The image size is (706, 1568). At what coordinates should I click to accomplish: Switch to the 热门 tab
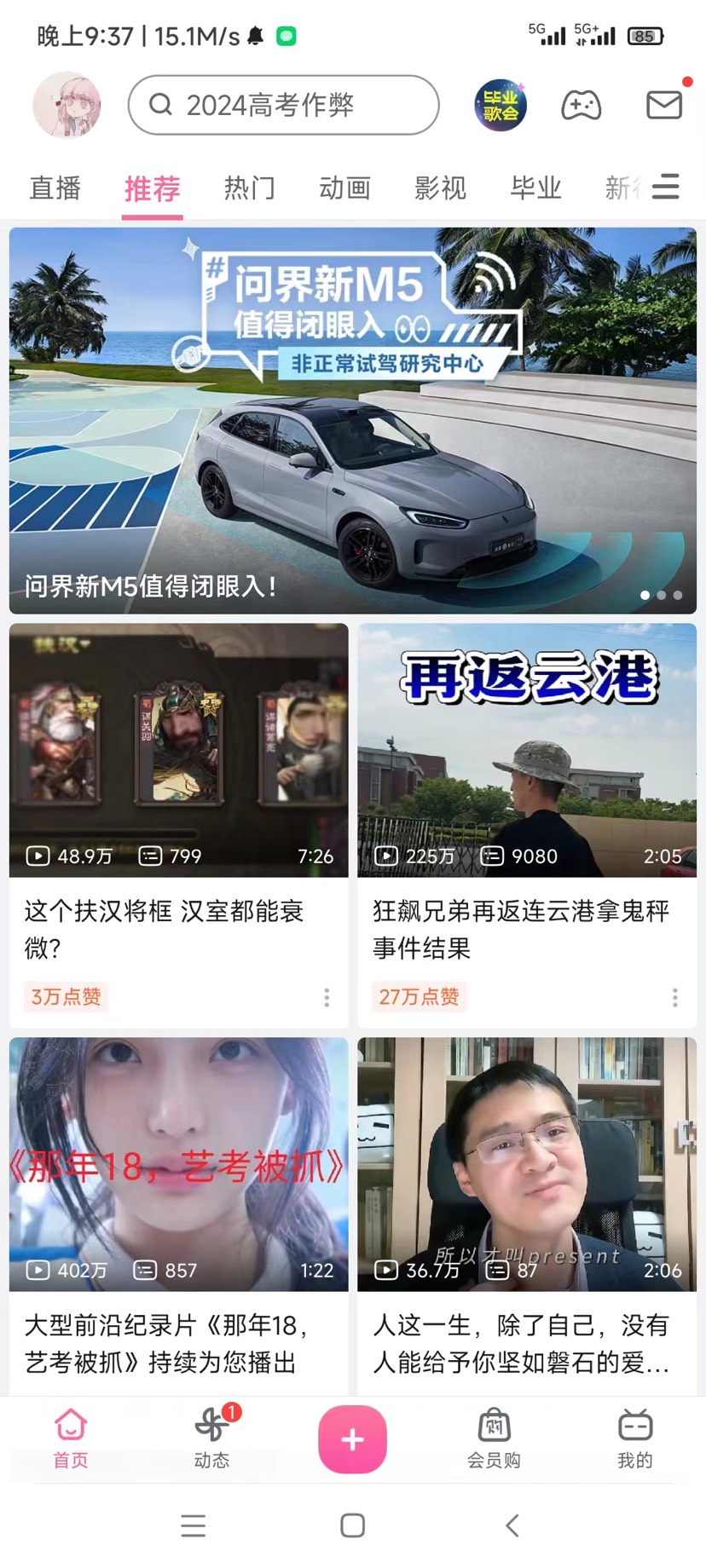[x=249, y=187]
